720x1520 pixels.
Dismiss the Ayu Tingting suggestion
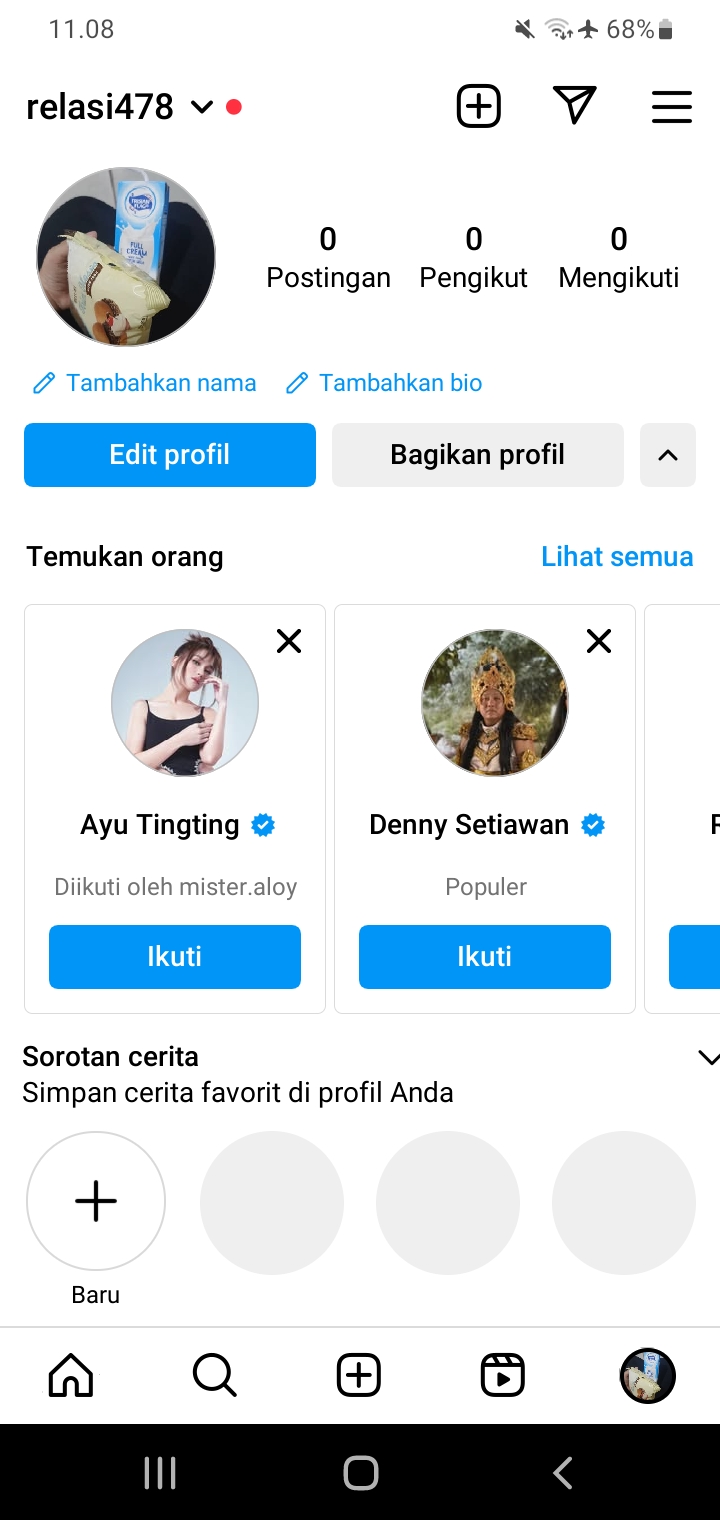point(289,641)
